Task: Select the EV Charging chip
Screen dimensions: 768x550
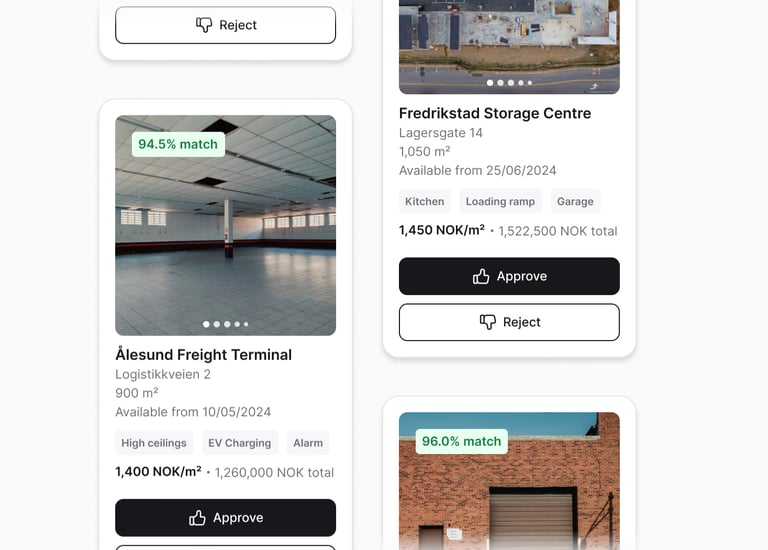Action: point(239,443)
